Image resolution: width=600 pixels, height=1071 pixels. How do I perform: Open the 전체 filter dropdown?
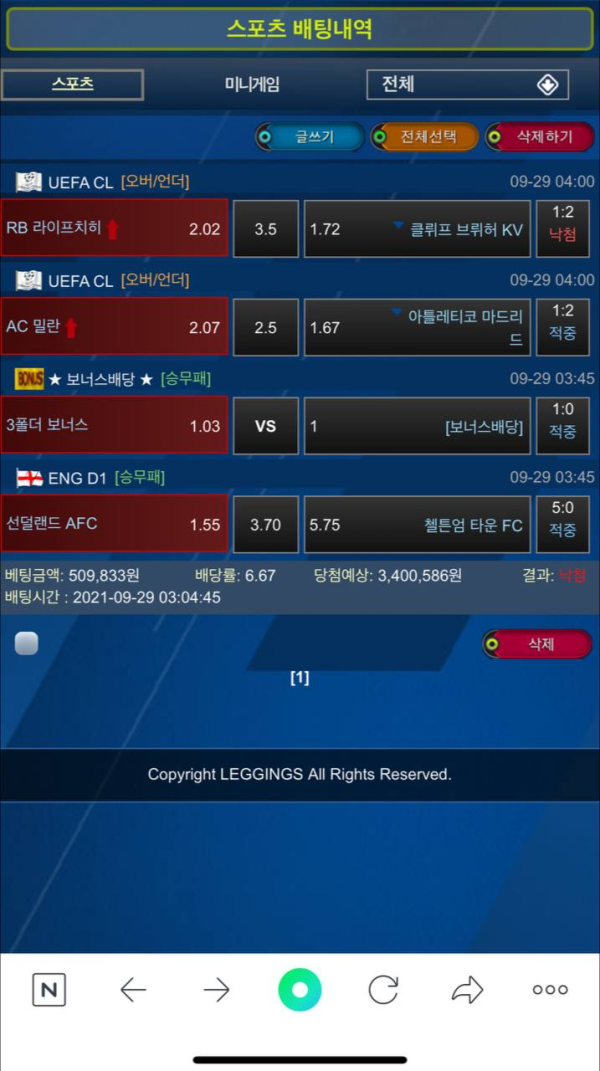[x=467, y=85]
